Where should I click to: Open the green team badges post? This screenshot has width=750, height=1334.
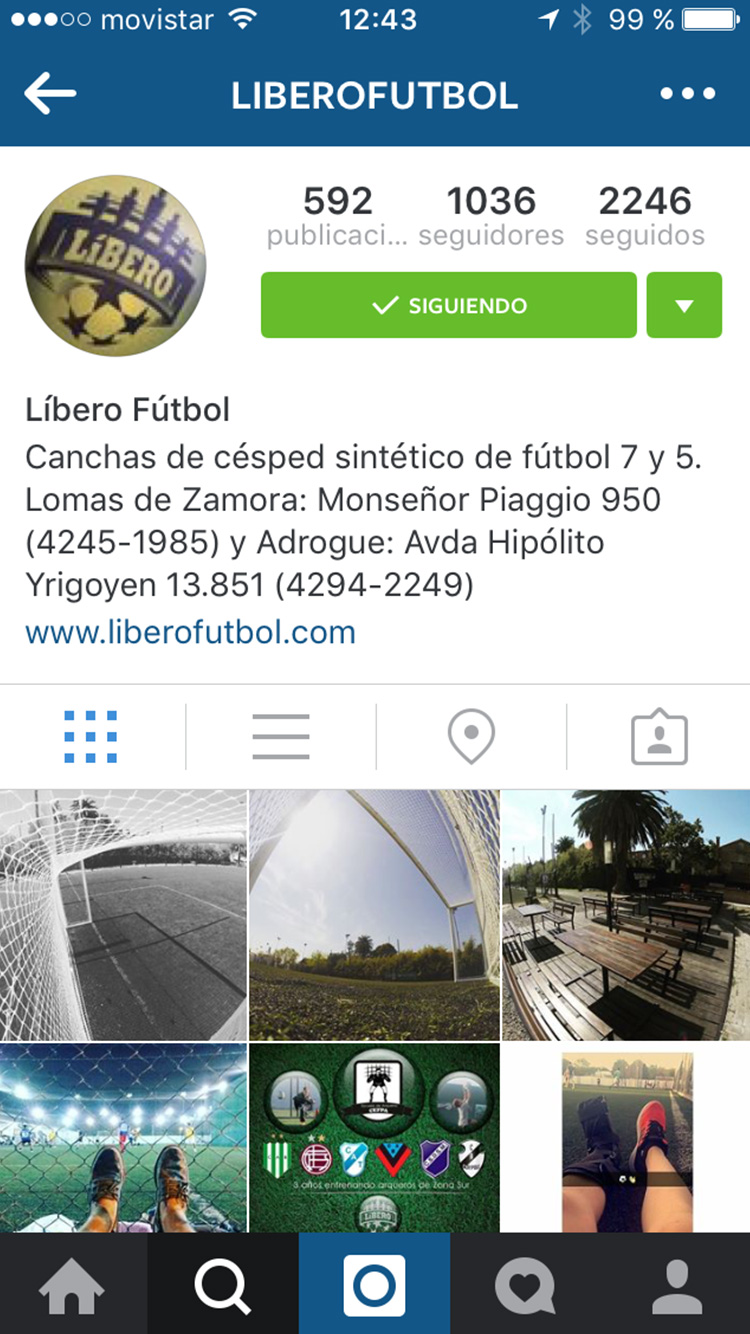click(x=374, y=1138)
